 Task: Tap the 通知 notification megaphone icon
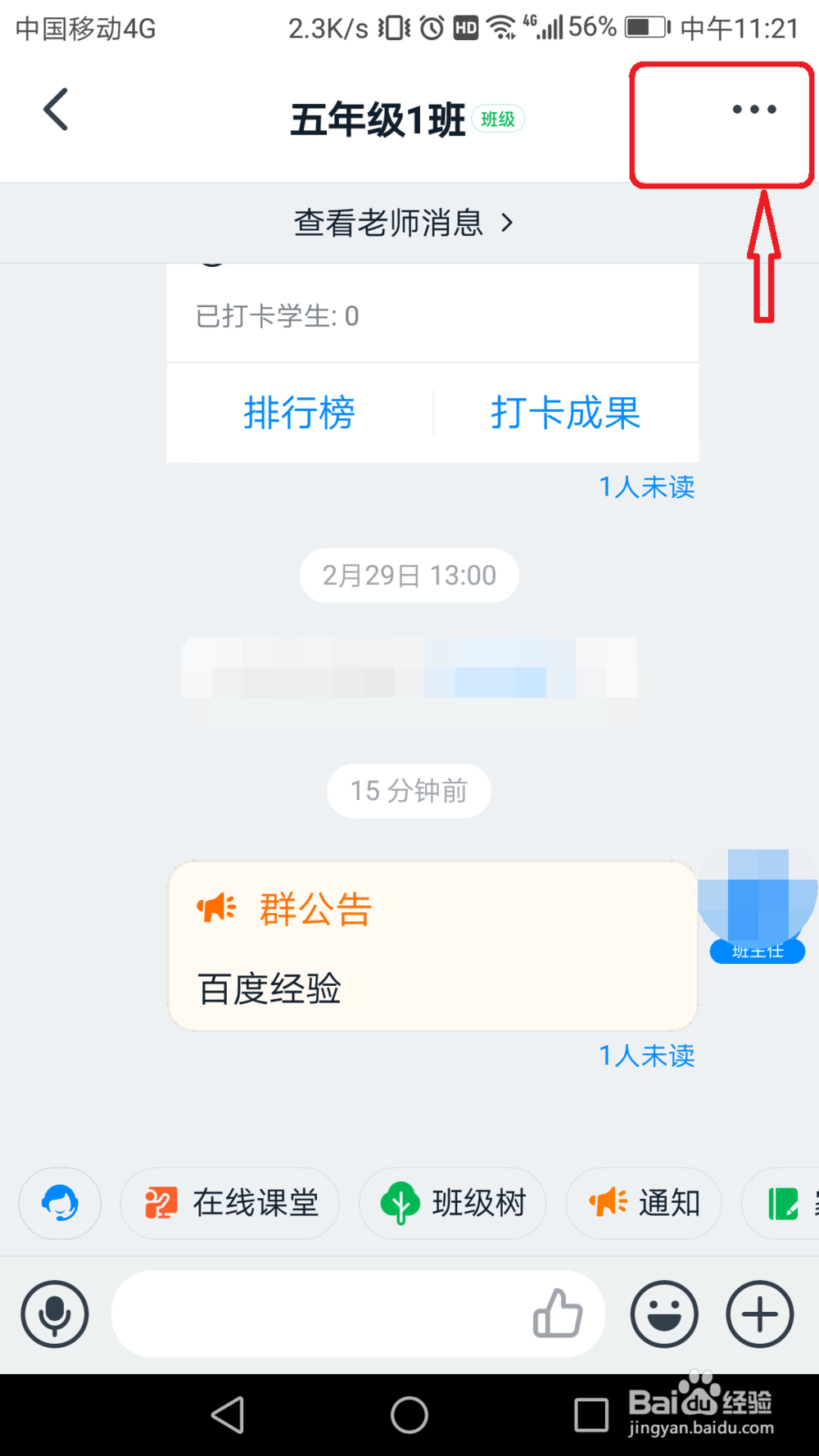644,1203
